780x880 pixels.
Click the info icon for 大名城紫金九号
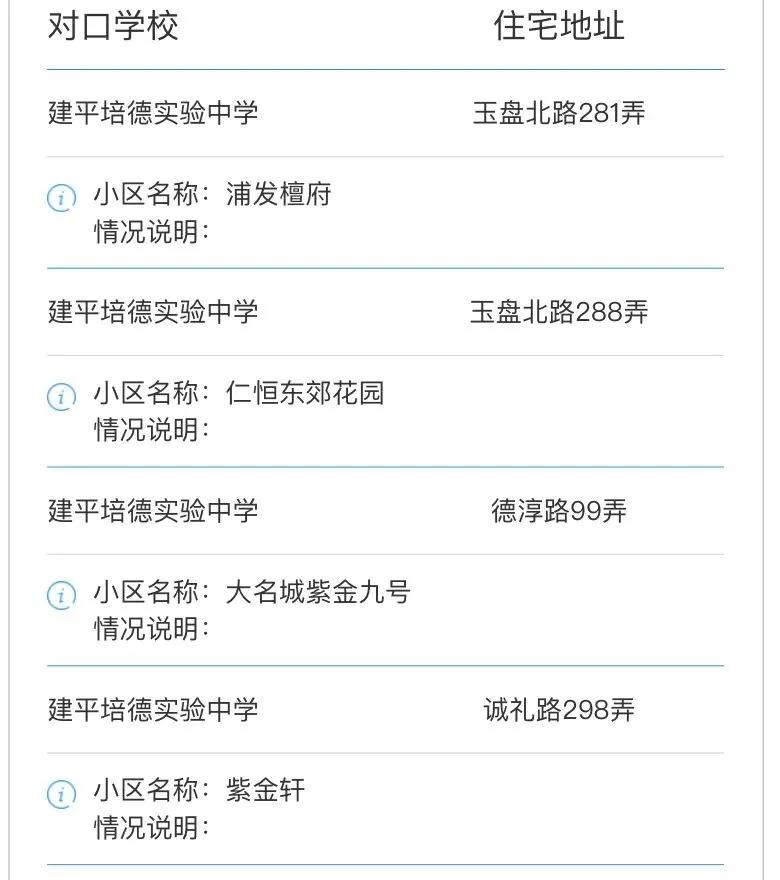click(x=60, y=593)
